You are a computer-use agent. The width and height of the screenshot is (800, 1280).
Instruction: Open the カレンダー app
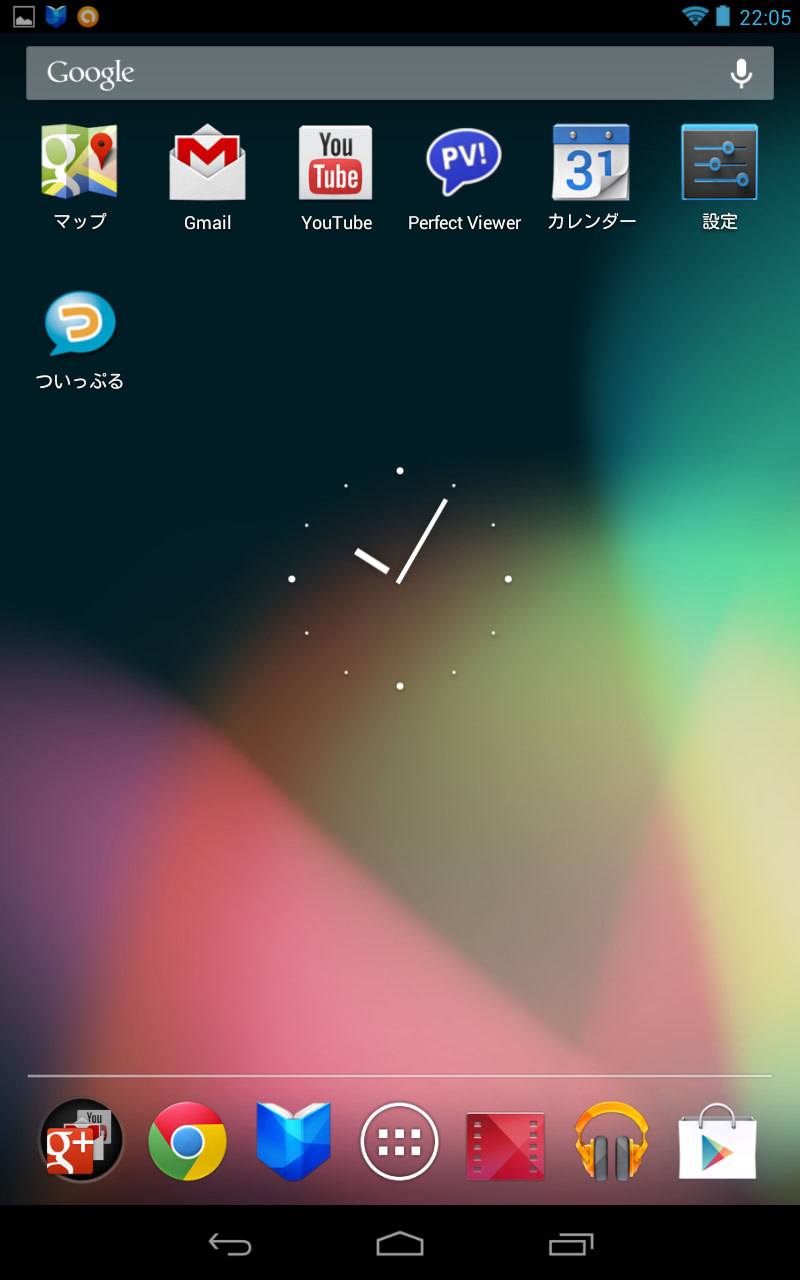(591, 177)
